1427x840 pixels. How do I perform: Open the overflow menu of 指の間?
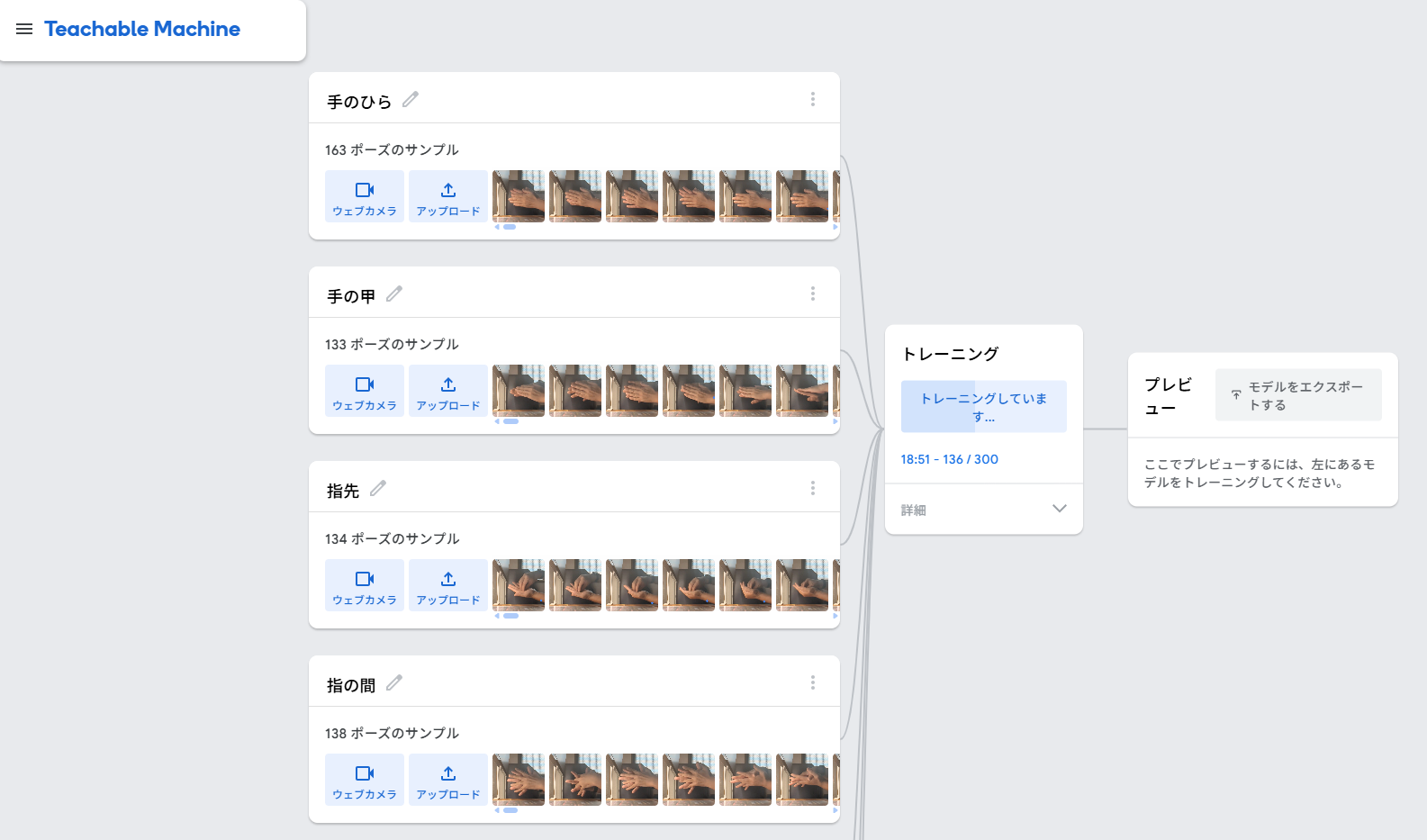[812, 682]
